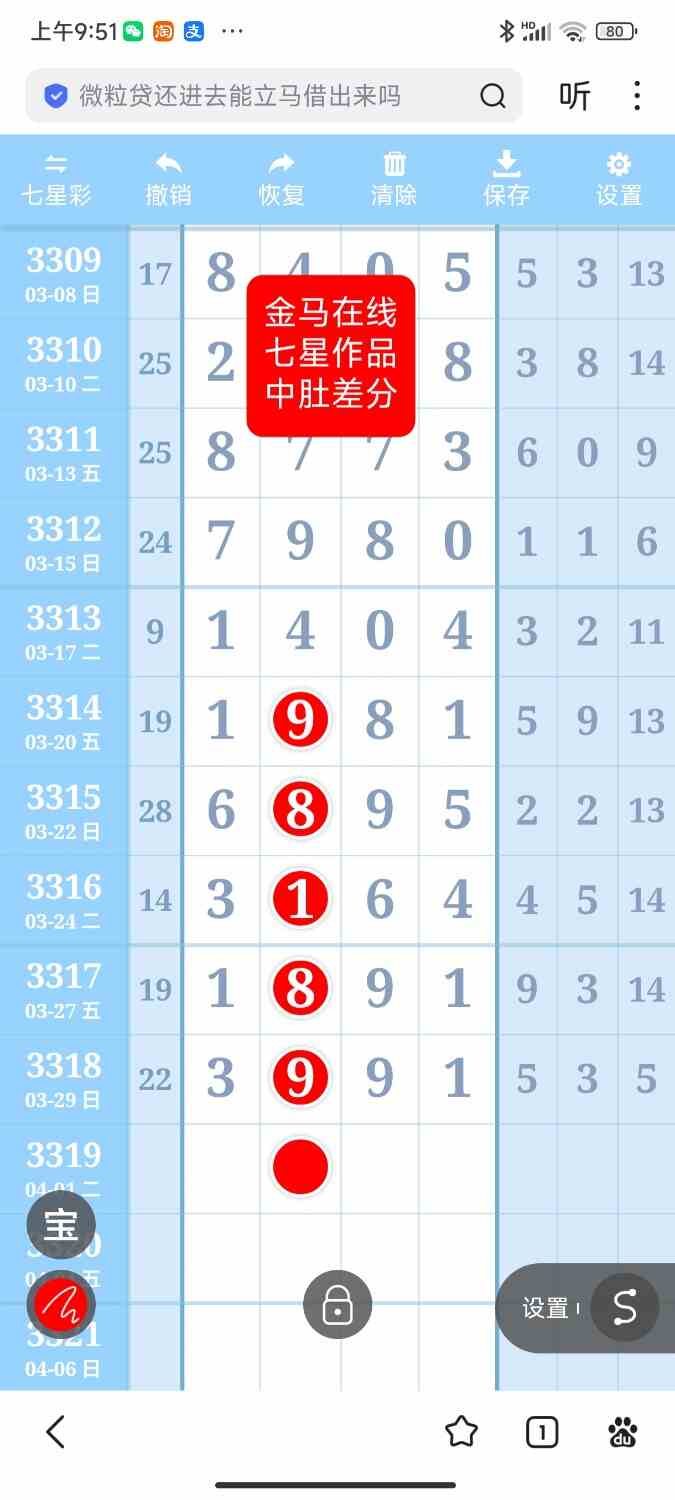This screenshot has height=1500, width=675.
Task: Redo the mark with 恢复
Action: coord(281,180)
